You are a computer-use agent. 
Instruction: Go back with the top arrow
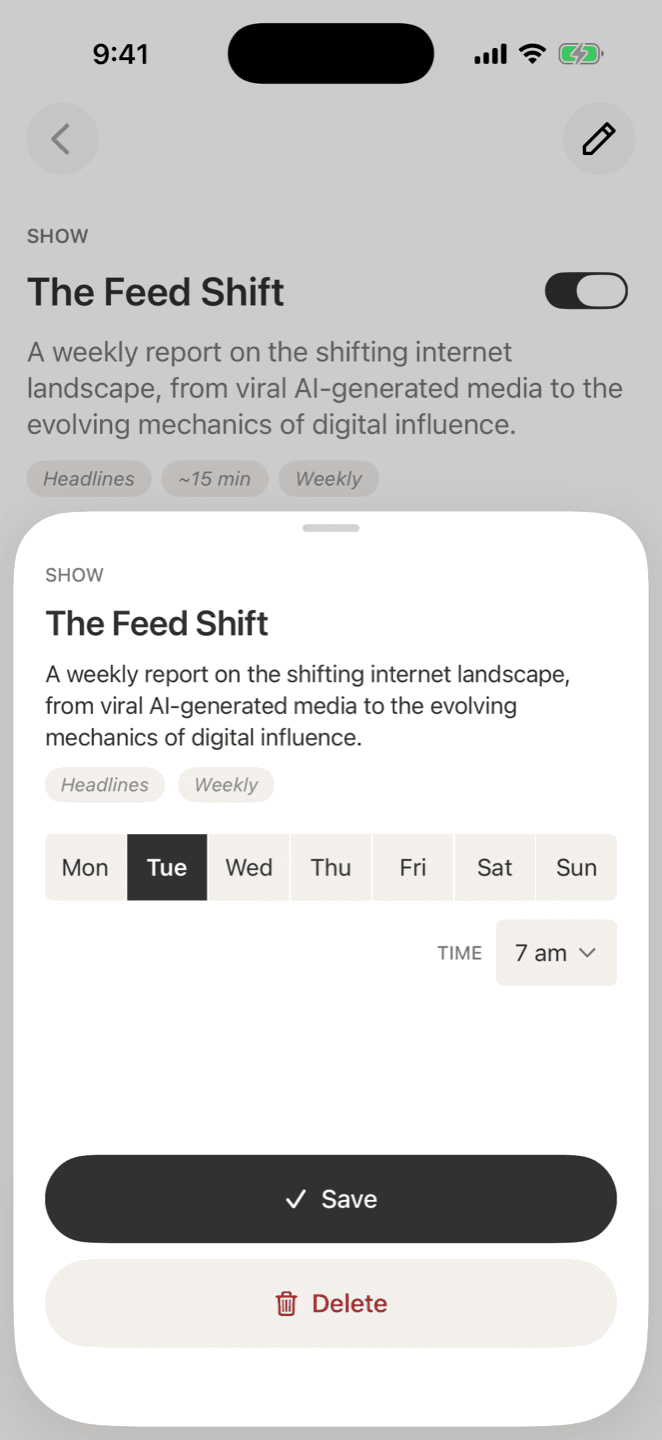coord(62,139)
